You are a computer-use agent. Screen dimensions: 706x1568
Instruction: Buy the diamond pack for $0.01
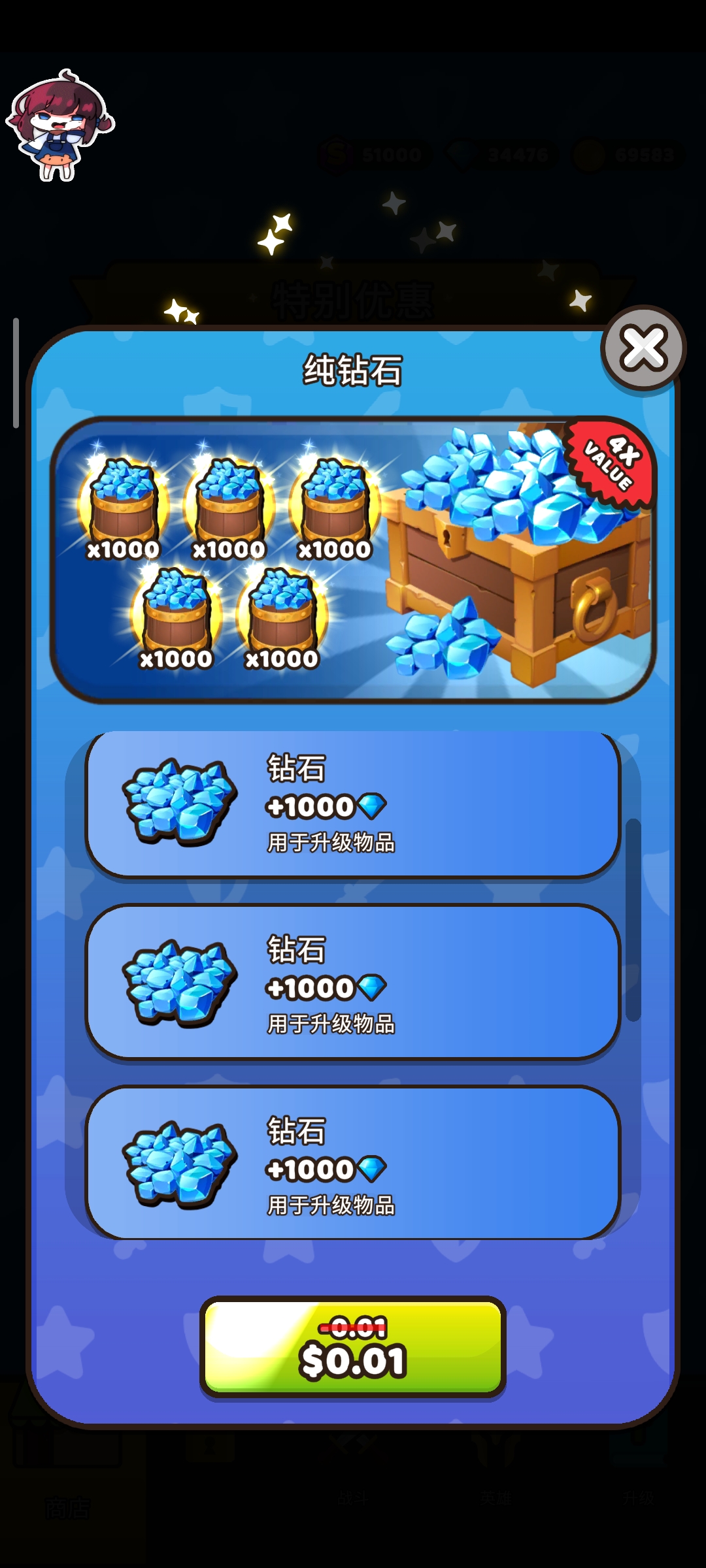pyautogui.click(x=353, y=1347)
